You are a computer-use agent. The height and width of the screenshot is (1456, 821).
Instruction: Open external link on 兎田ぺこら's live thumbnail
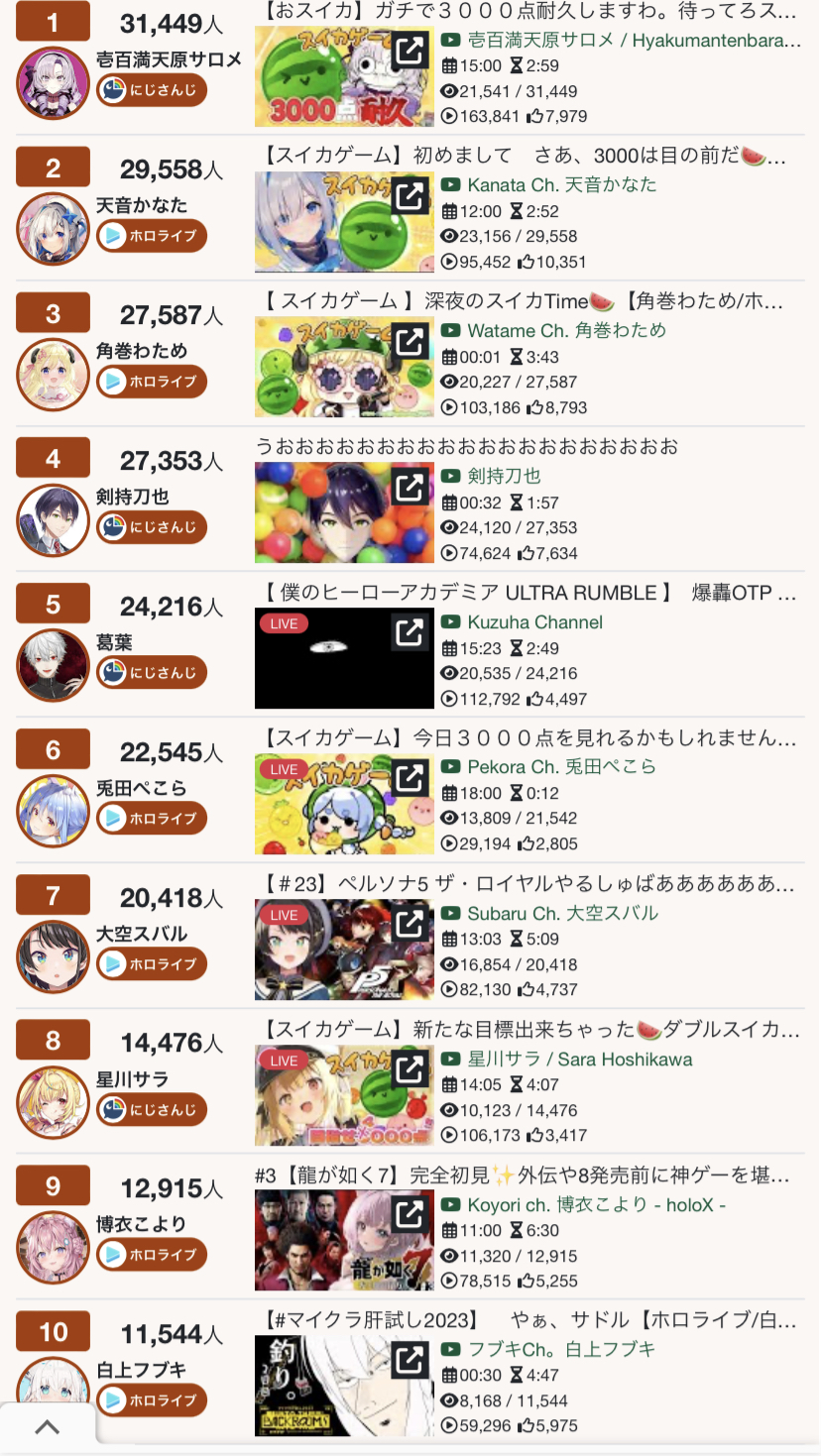410,779
